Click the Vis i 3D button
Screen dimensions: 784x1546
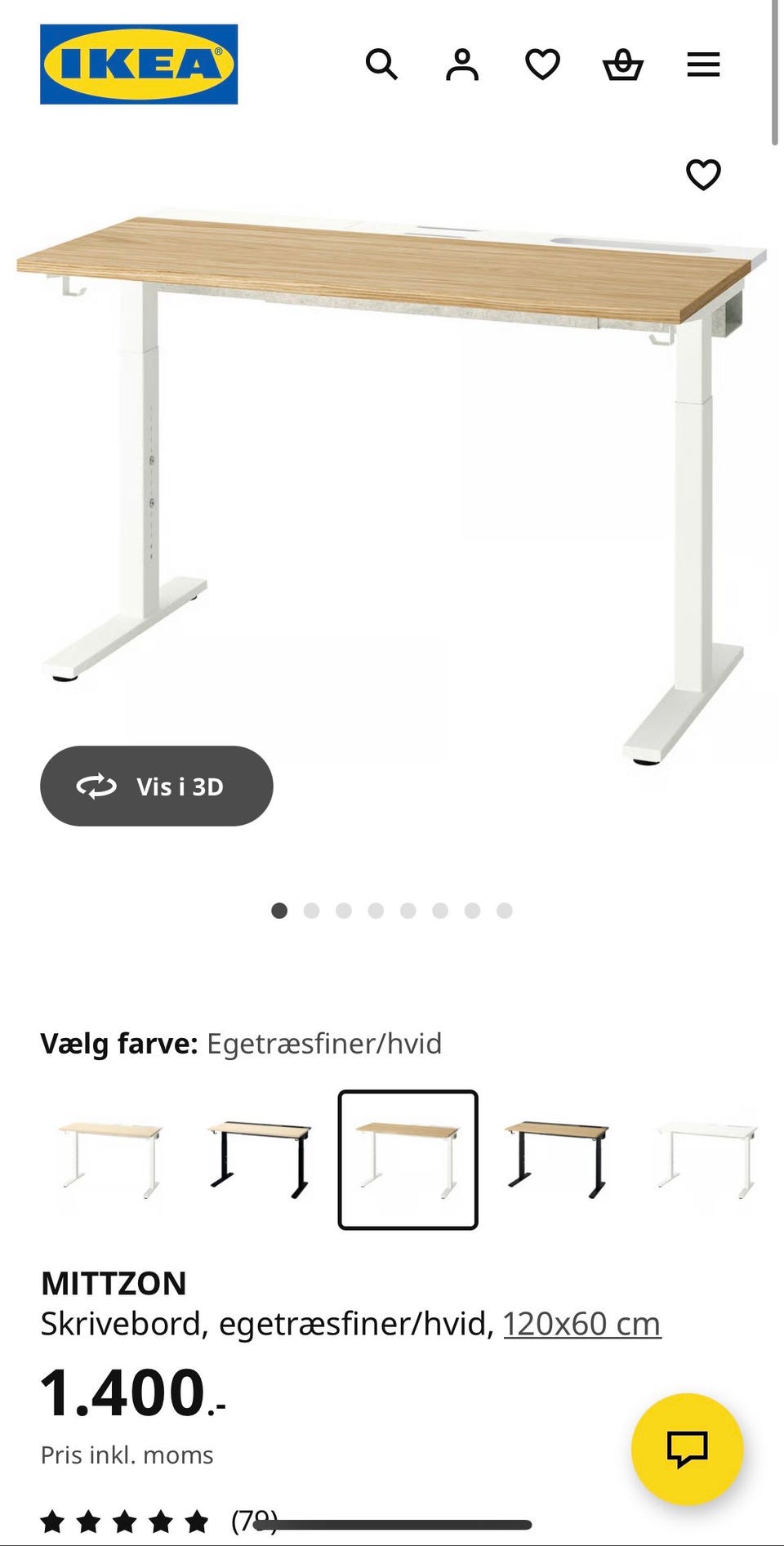[156, 786]
